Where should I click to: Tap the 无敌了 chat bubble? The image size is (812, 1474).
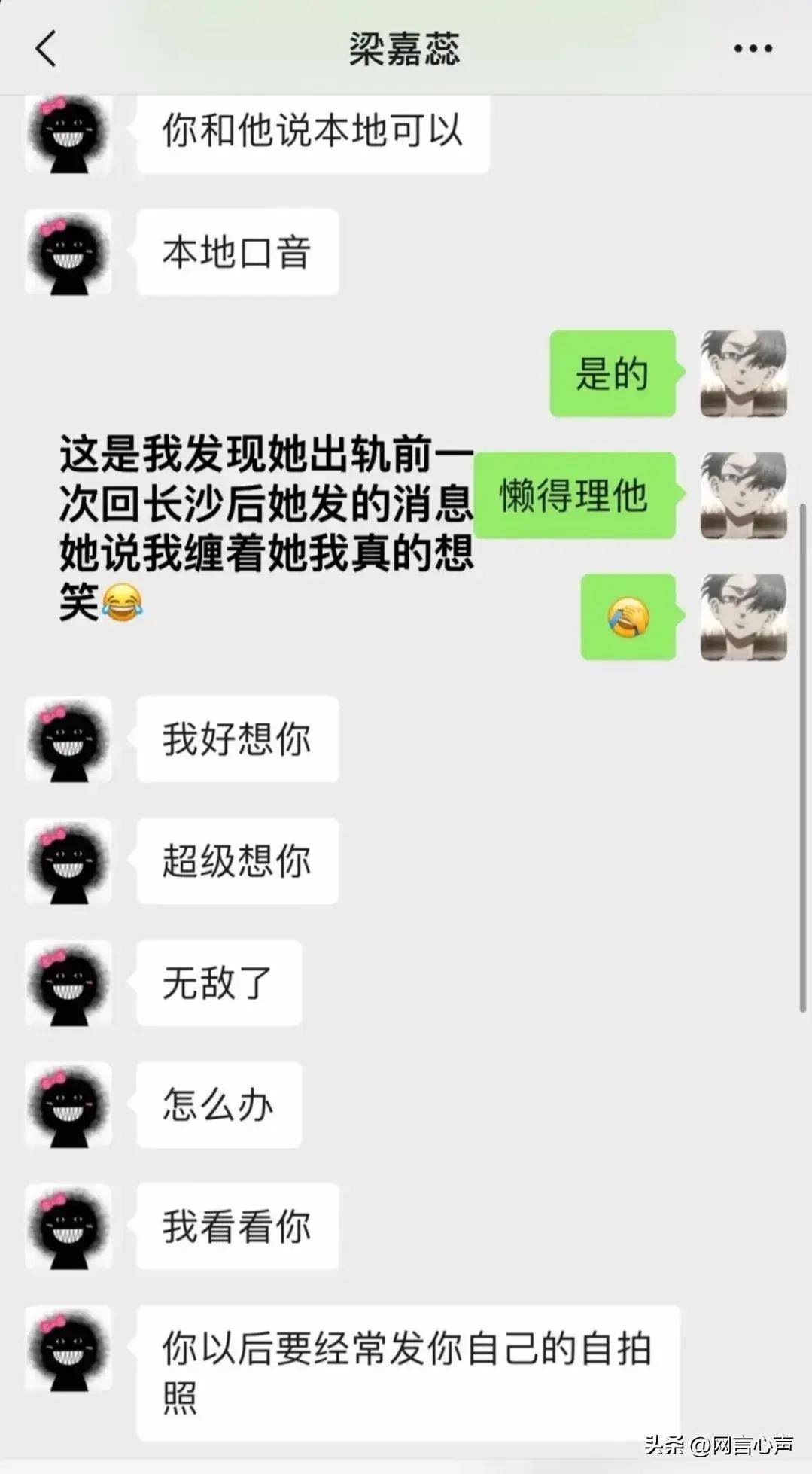219,984
